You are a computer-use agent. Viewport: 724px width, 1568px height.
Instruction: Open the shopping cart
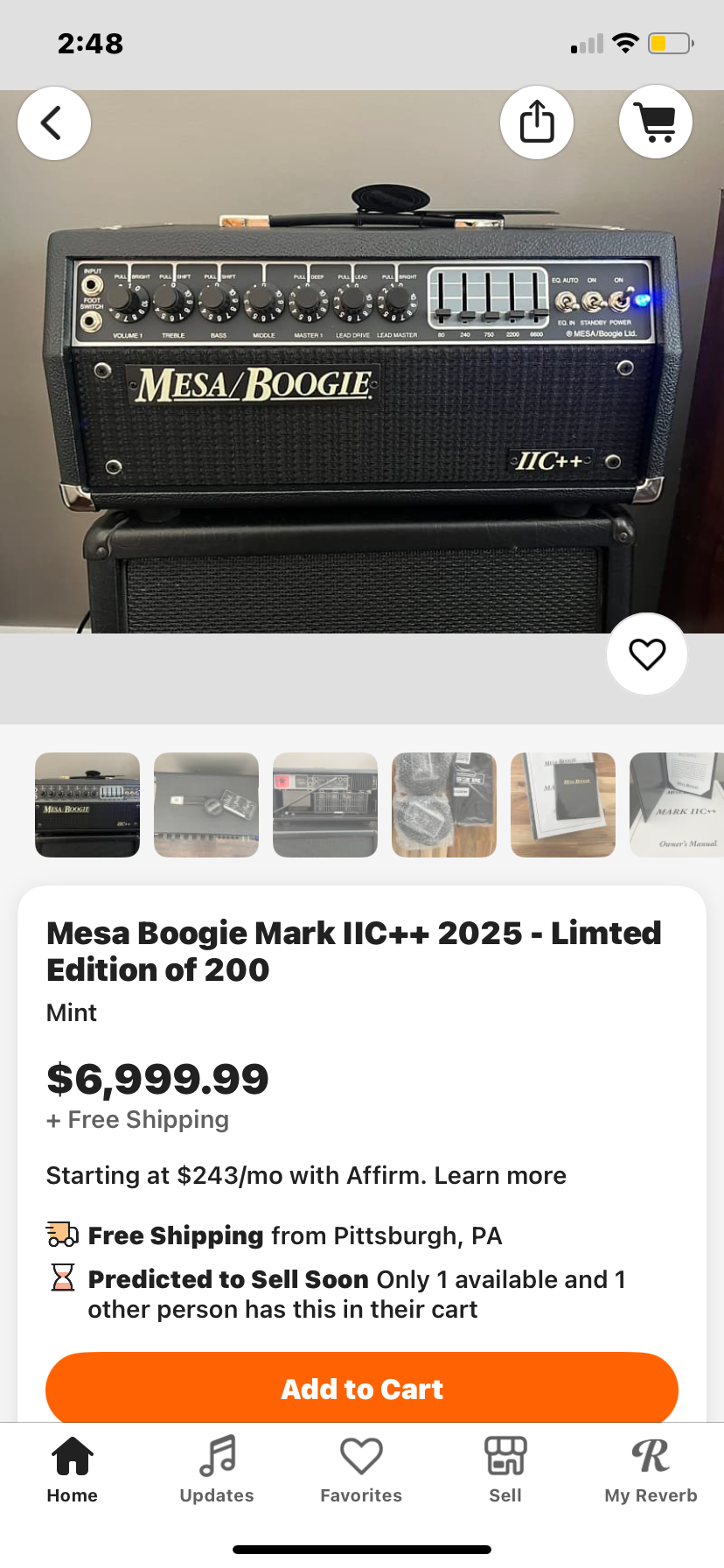[656, 122]
